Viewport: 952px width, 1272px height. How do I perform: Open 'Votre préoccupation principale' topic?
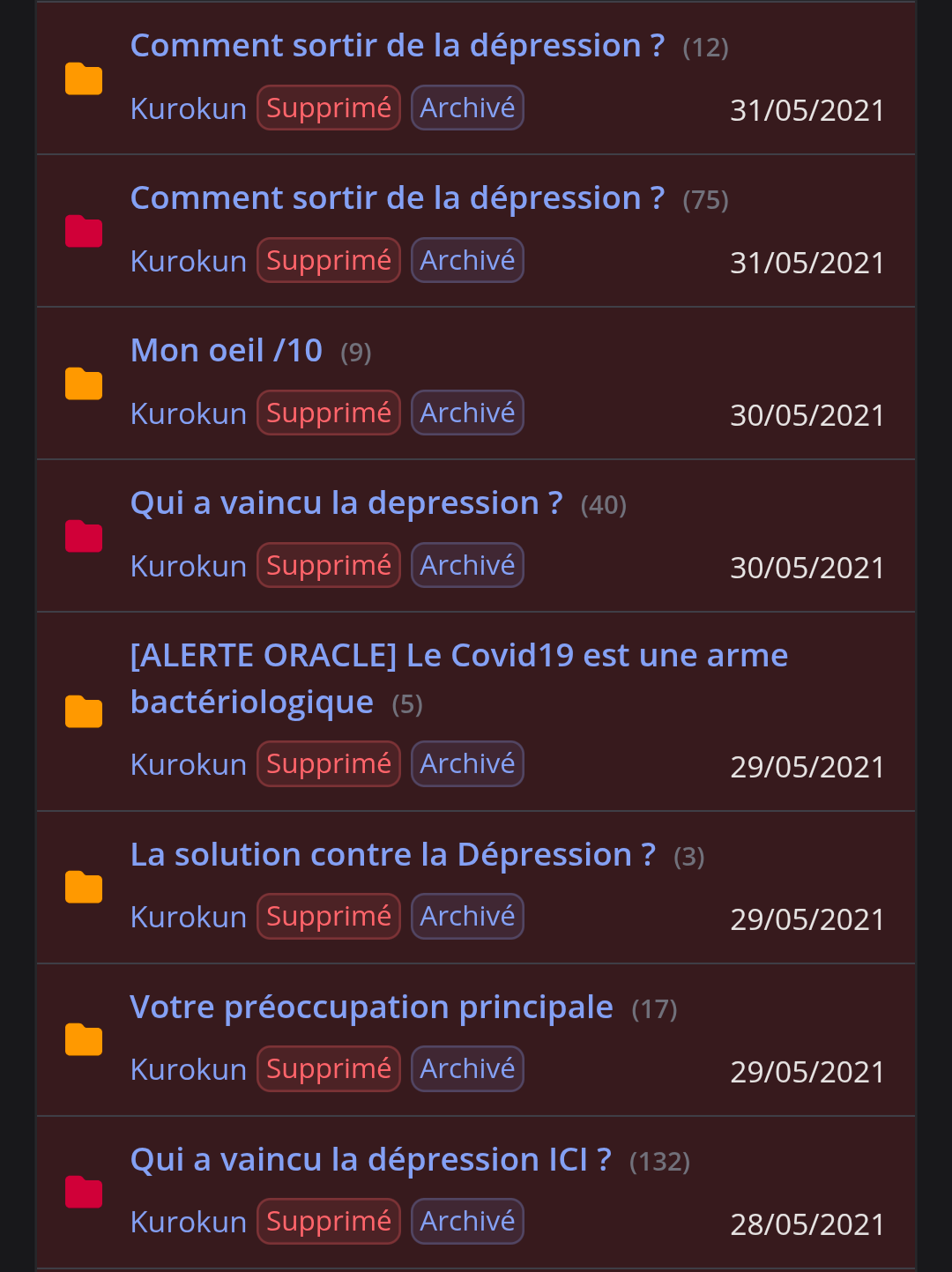[371, 1008]
